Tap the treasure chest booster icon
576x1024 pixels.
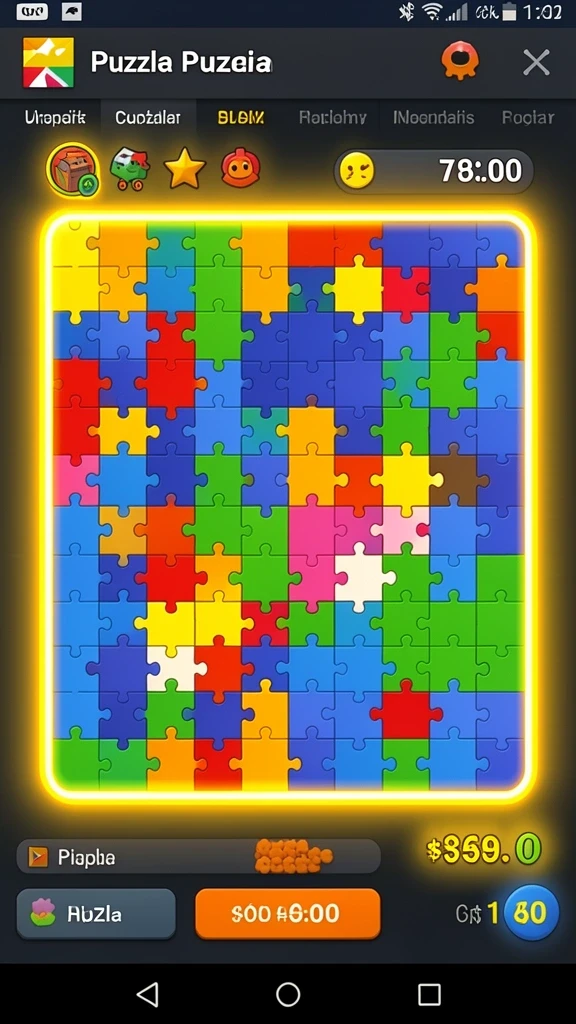[72, 170]
